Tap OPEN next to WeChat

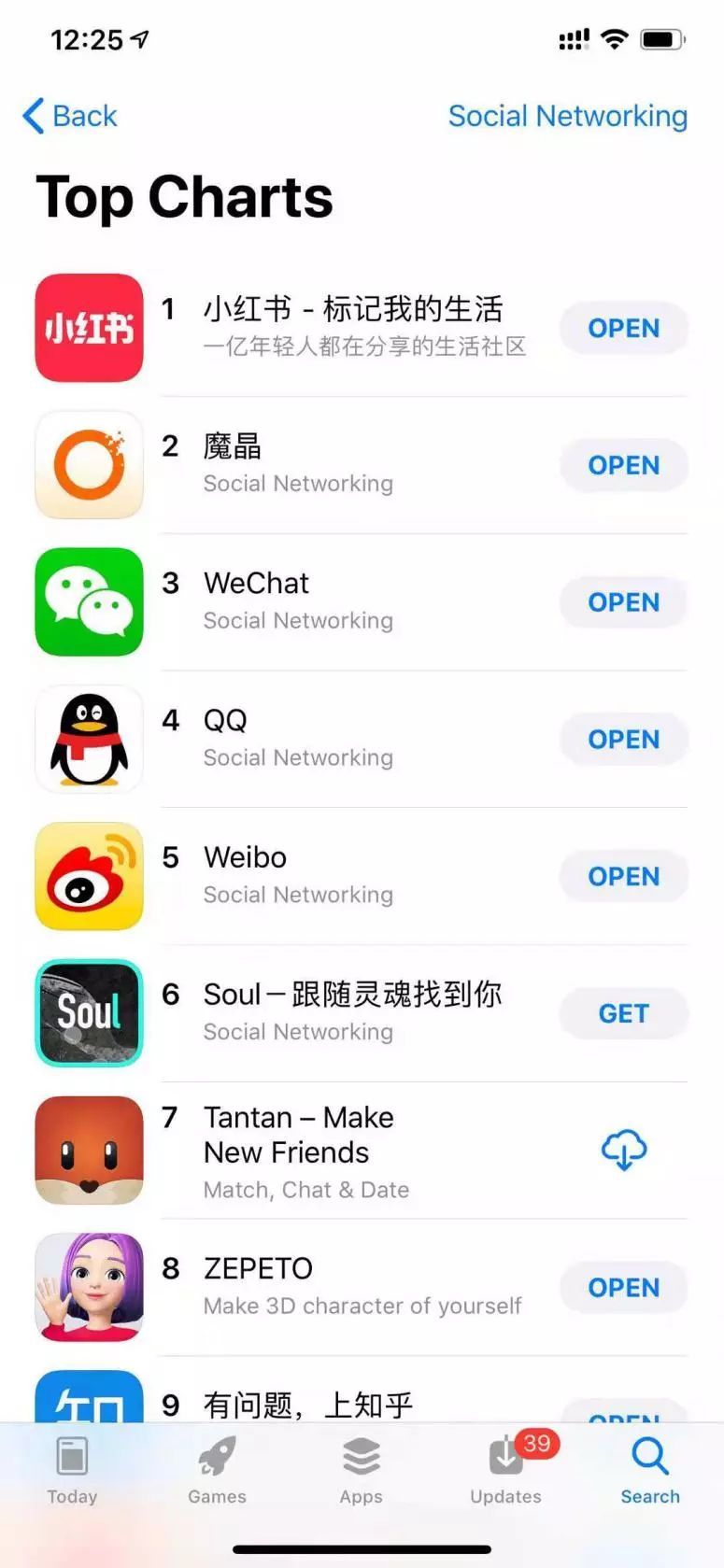[x=623, y=602]
